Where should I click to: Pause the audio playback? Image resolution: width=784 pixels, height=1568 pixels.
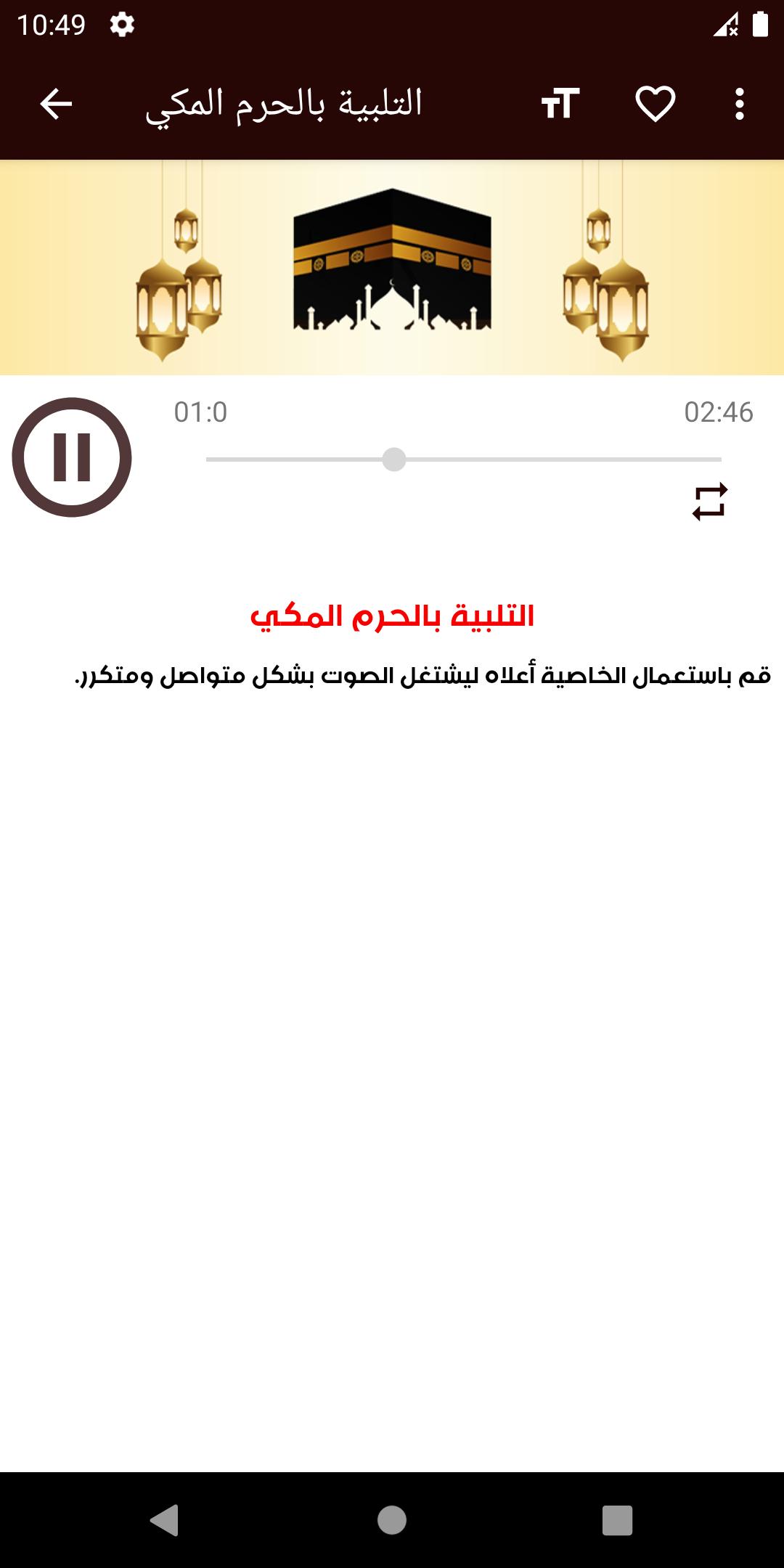pyautogui.click(x=72, y=457)
